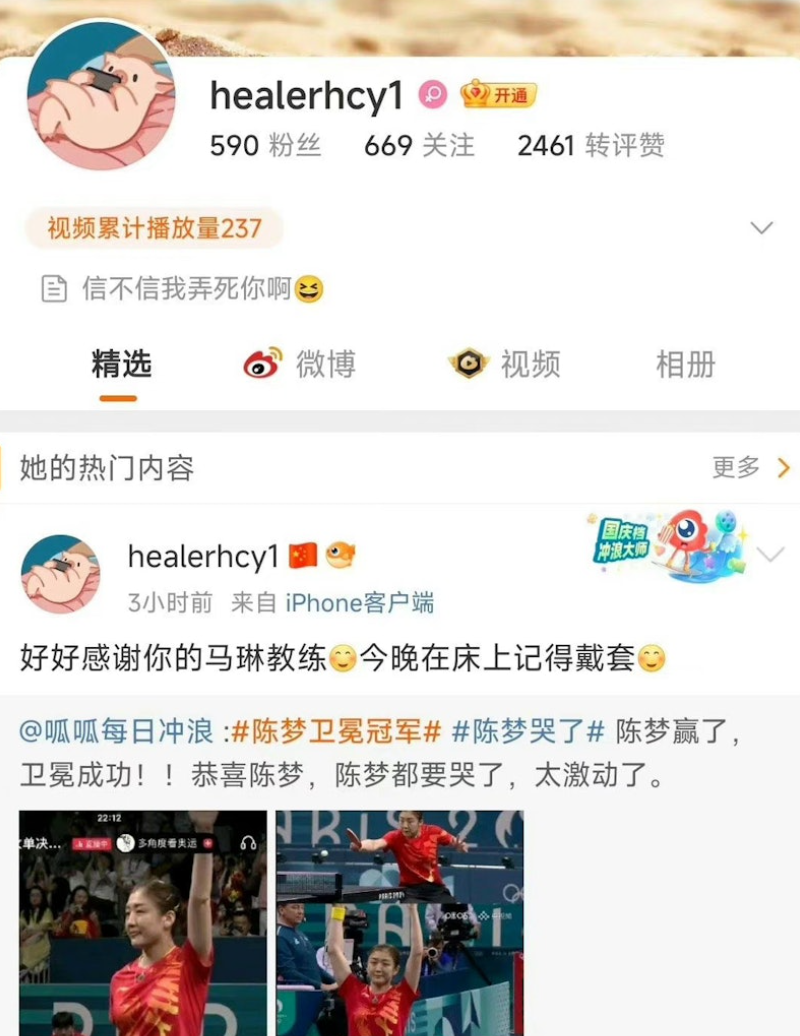The height and width of the screenshot is (1036, 800).
Task: Click the 开通 crown membership badge
Action: click(x=499, y=96)
